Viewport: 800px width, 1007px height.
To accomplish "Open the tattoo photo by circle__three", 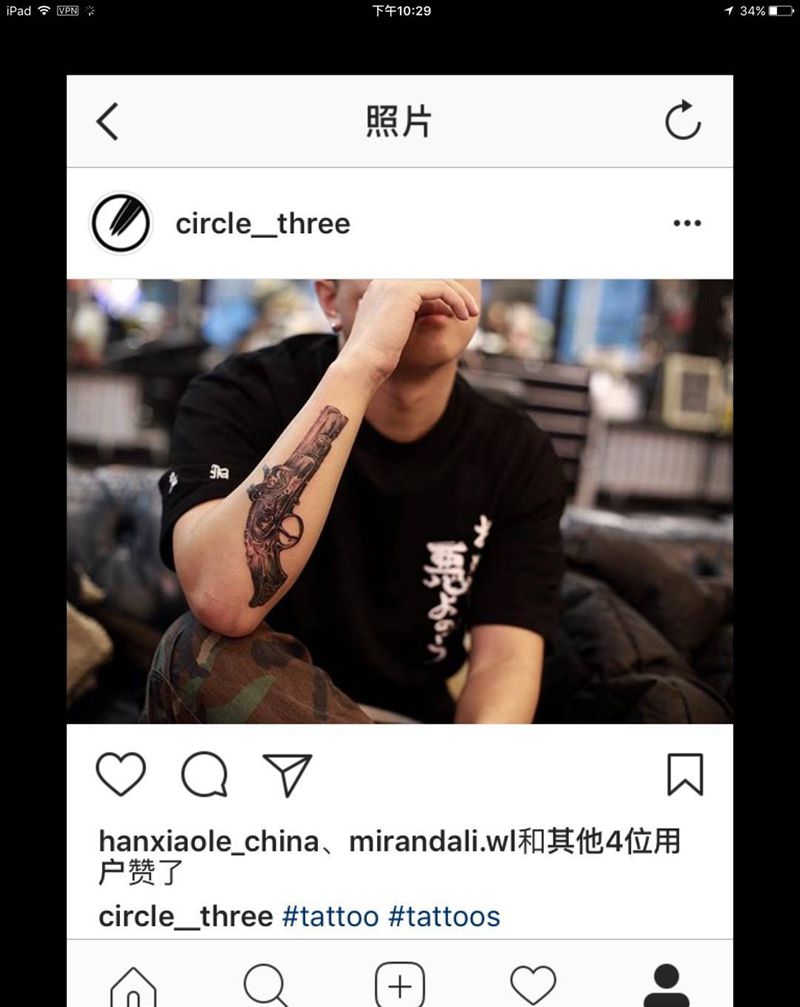I will tap(400, 500).
